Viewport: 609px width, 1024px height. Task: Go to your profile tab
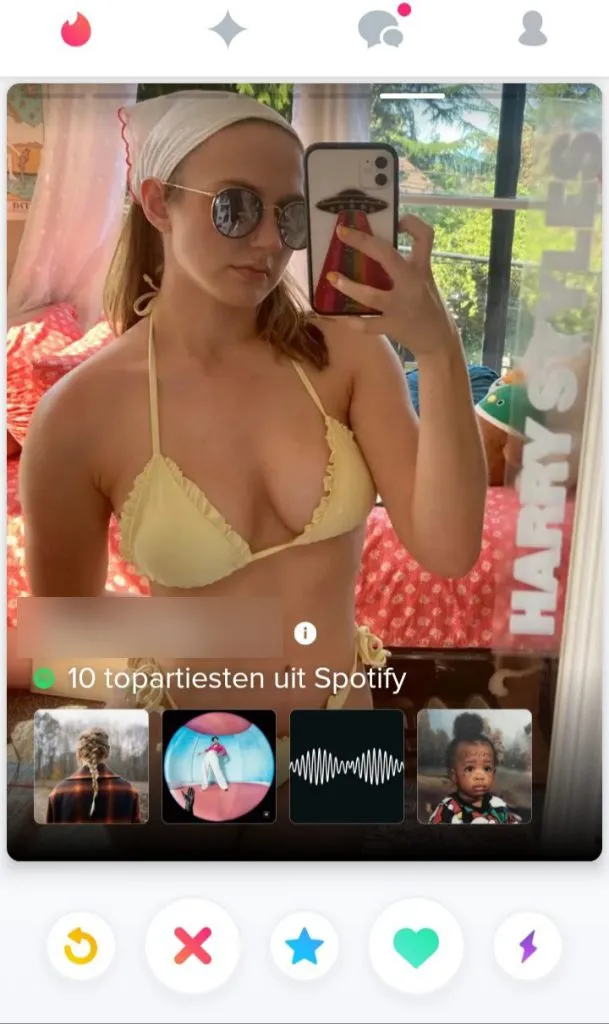point(532,30)
